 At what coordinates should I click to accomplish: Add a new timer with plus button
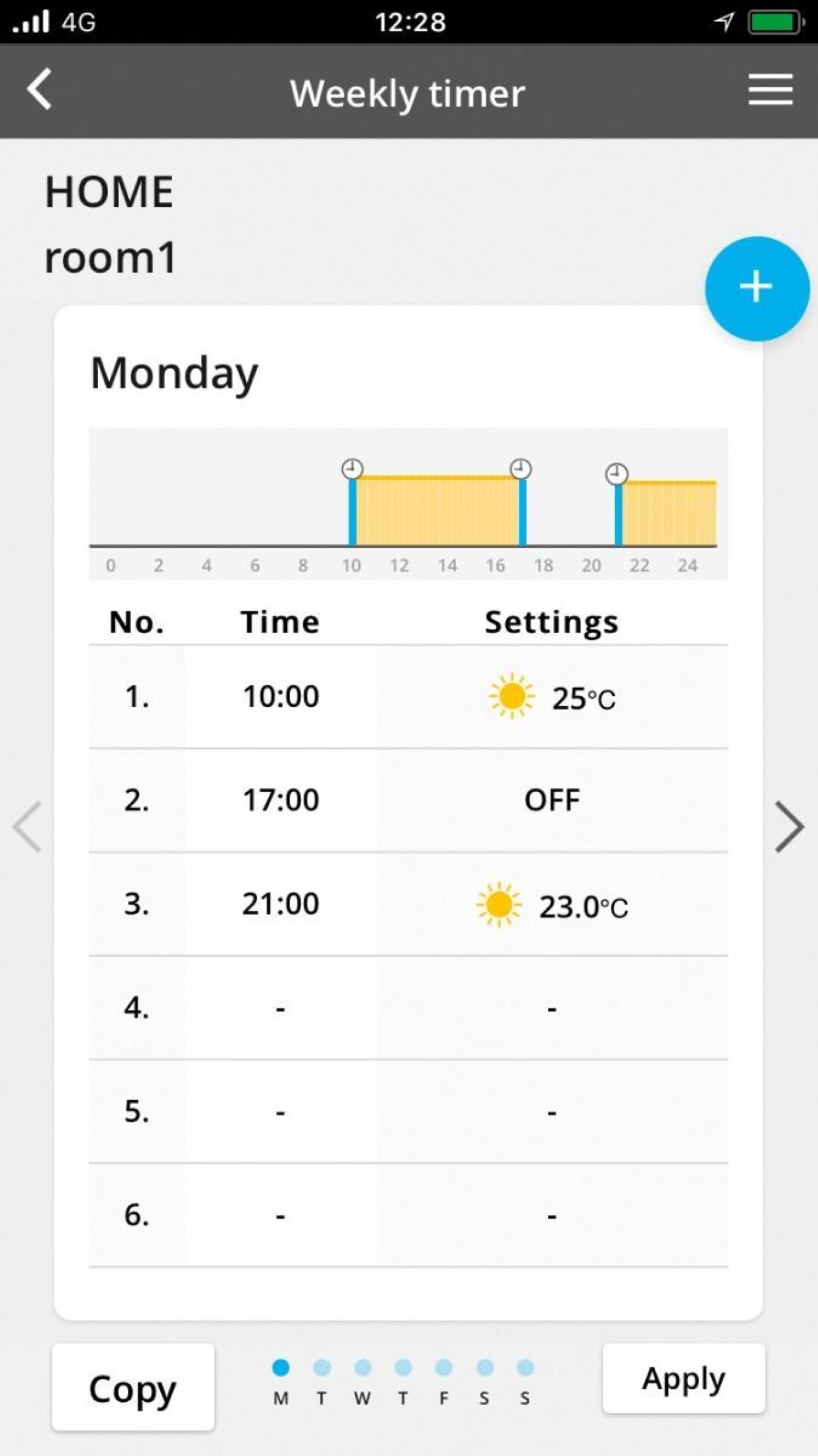(756, 288)
